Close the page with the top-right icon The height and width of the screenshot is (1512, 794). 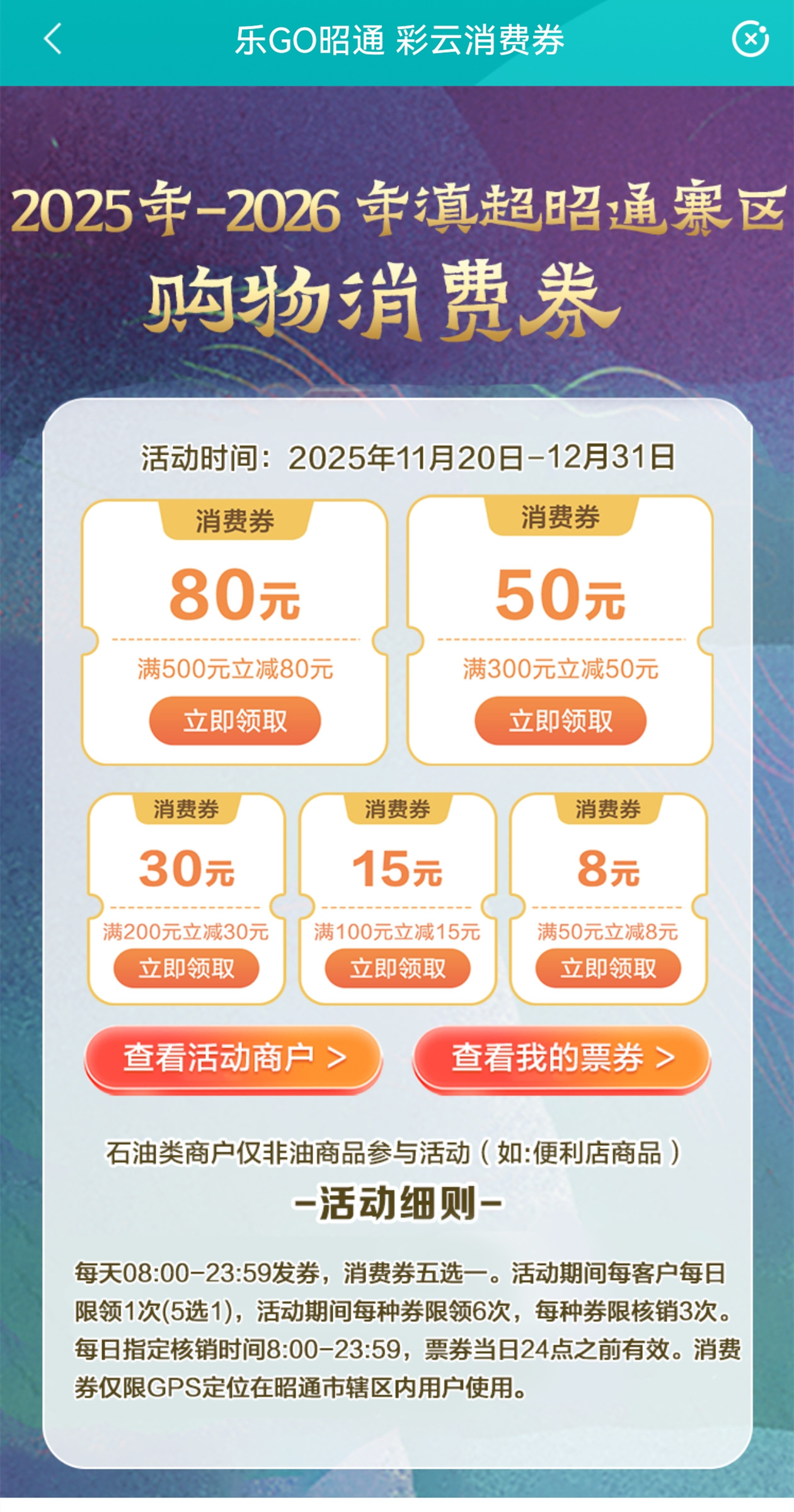pos(750,39)
